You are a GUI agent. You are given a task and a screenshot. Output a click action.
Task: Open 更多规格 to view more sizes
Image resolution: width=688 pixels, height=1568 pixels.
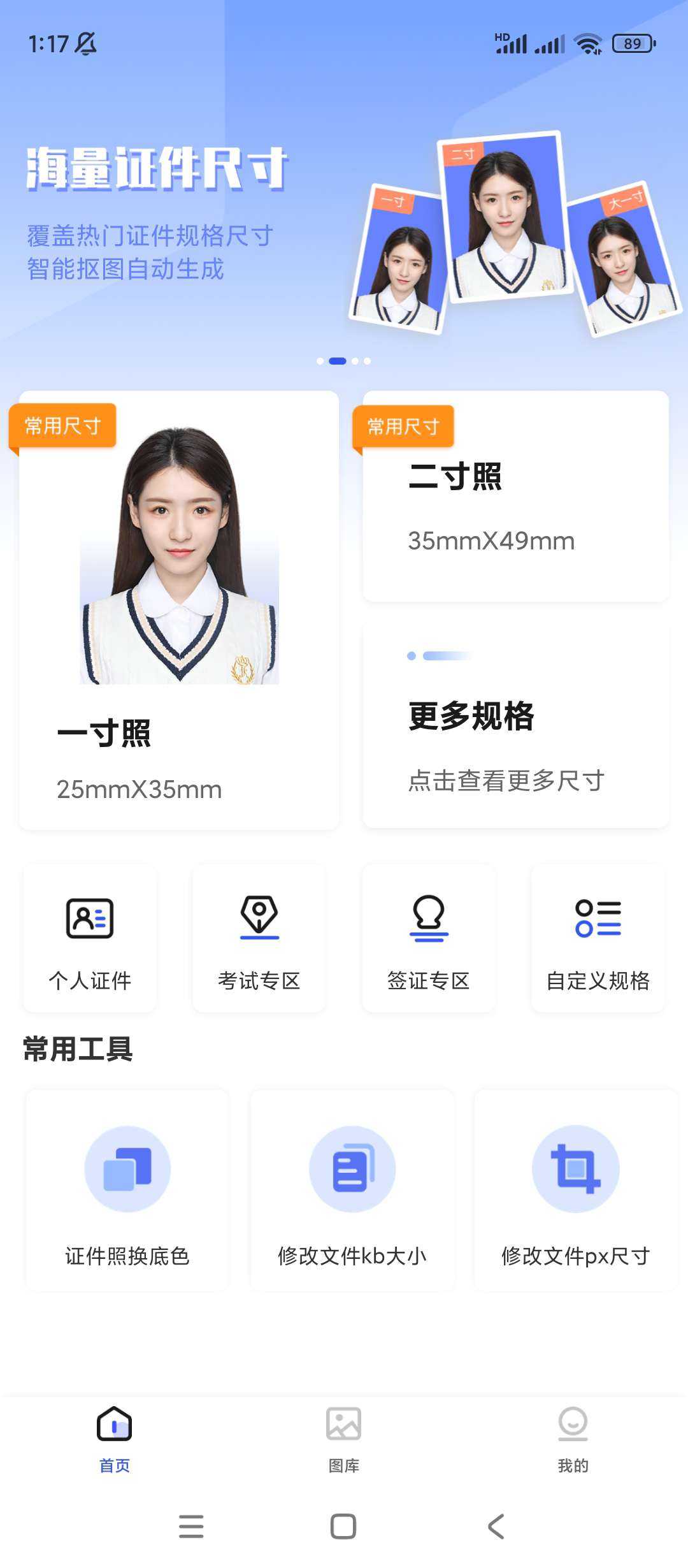[x=515, y=727]
